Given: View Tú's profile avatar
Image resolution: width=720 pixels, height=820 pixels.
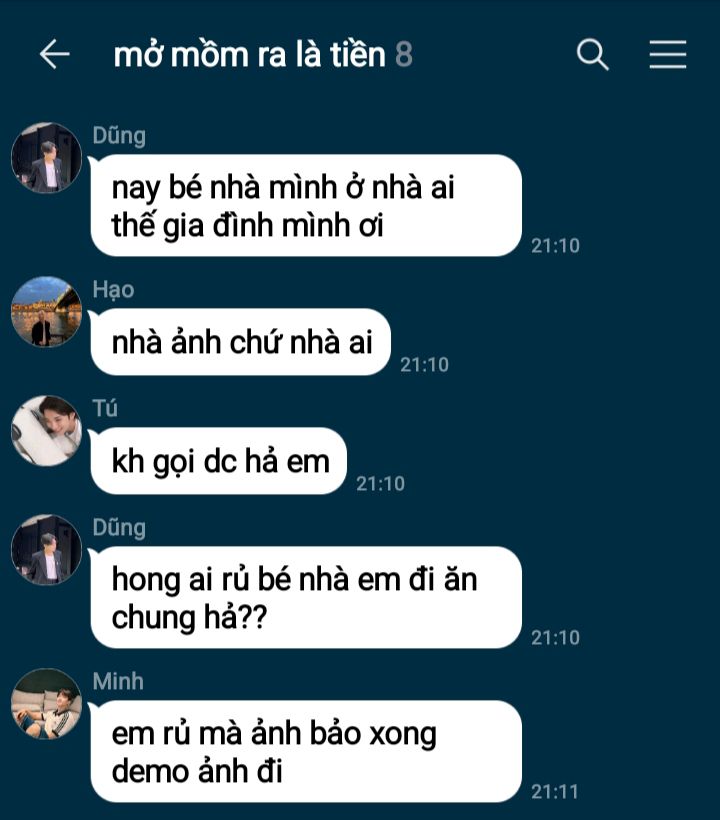Looking at the screenshot, I should point(46,430).
